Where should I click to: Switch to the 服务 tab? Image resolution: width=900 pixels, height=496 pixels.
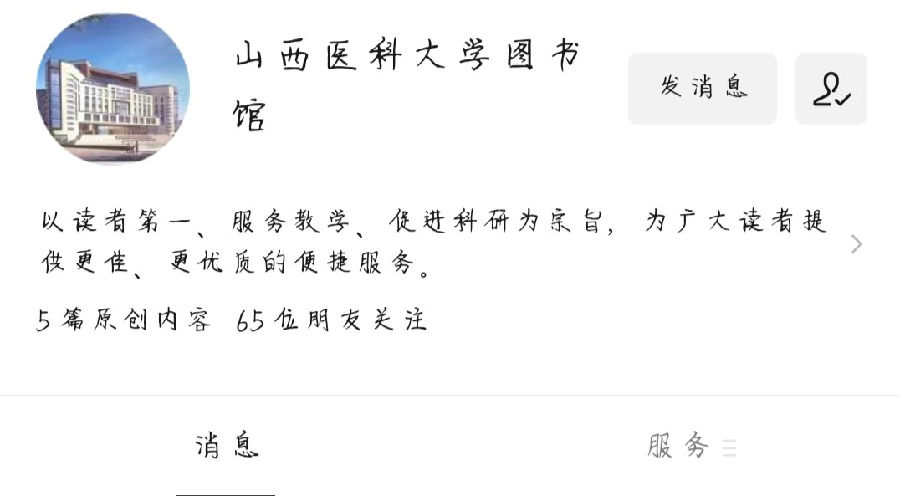click(679, 446)
